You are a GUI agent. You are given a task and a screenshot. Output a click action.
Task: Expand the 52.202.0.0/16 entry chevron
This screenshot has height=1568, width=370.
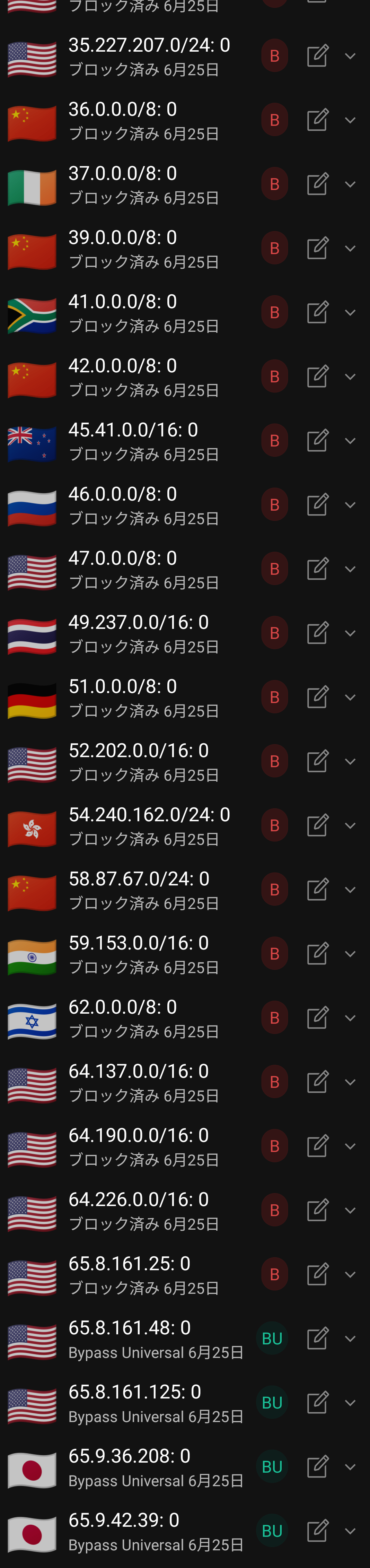point(350,762)
